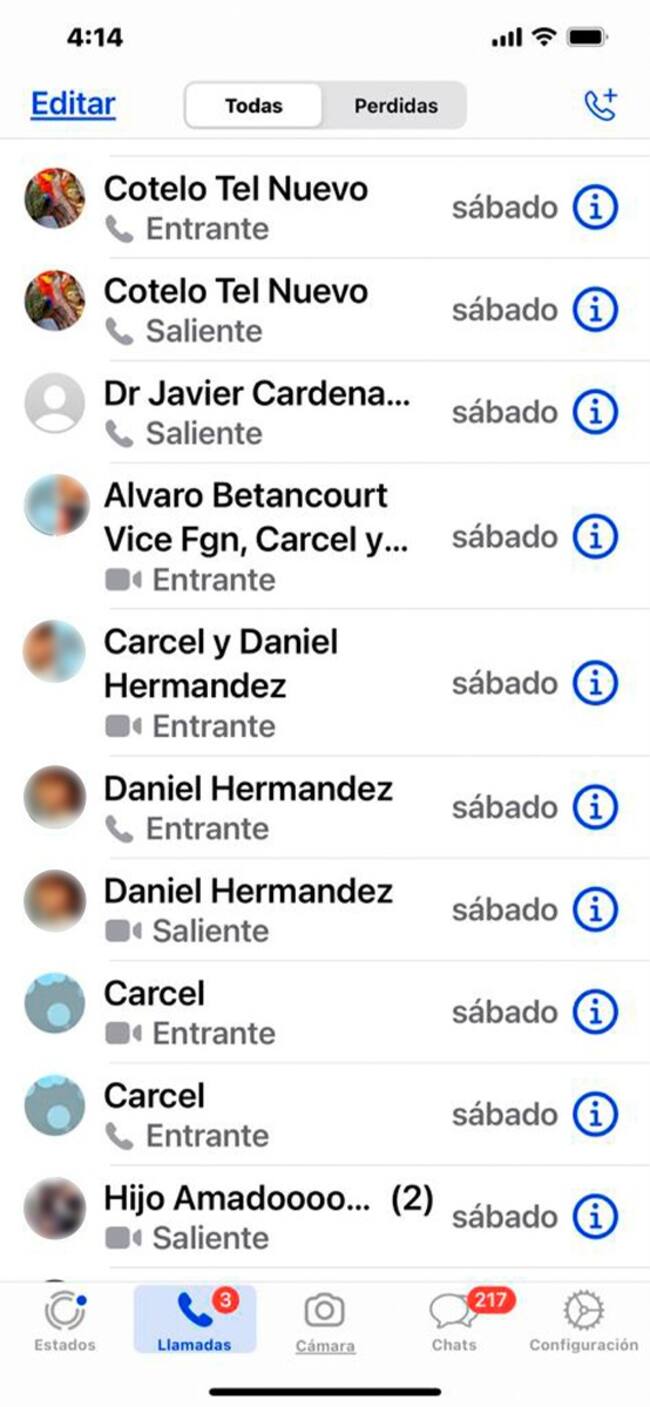Select the Todas segment
Image resolution: width=650 pixels, height=1407 pixels.
pos(254,105)
